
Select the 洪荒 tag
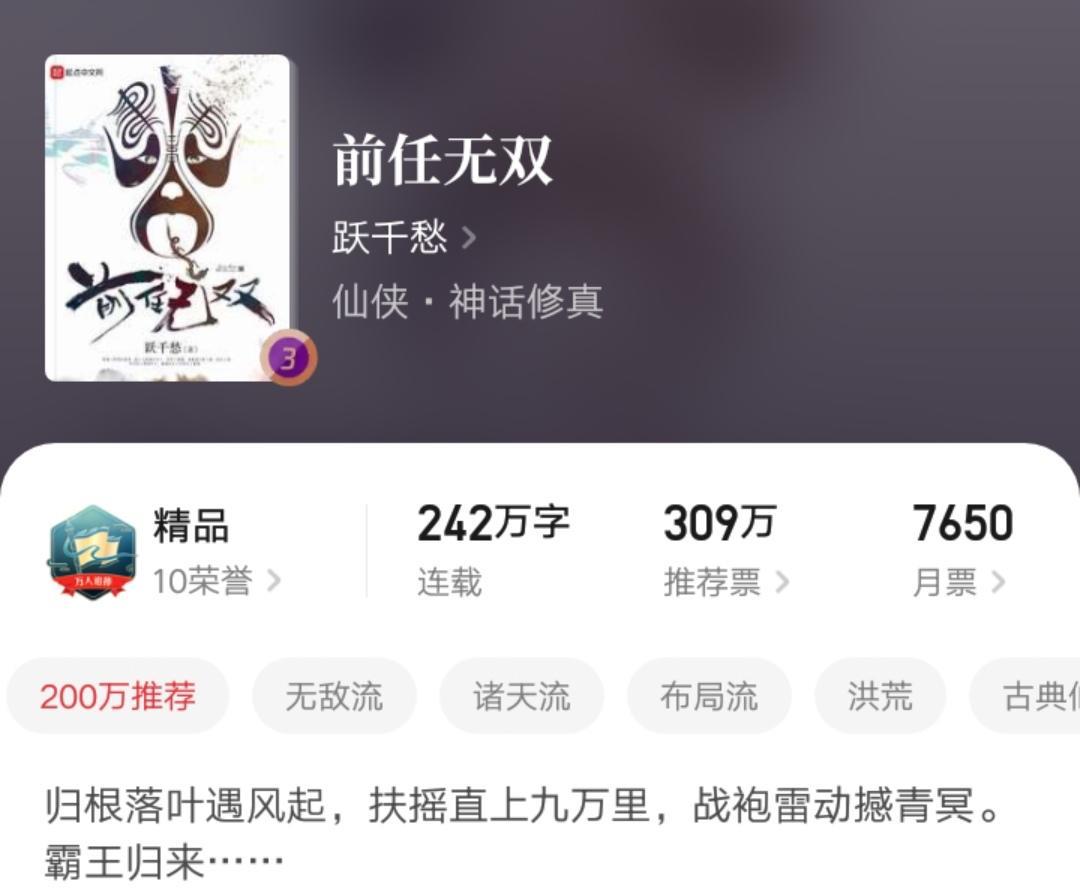pos(880,696)
